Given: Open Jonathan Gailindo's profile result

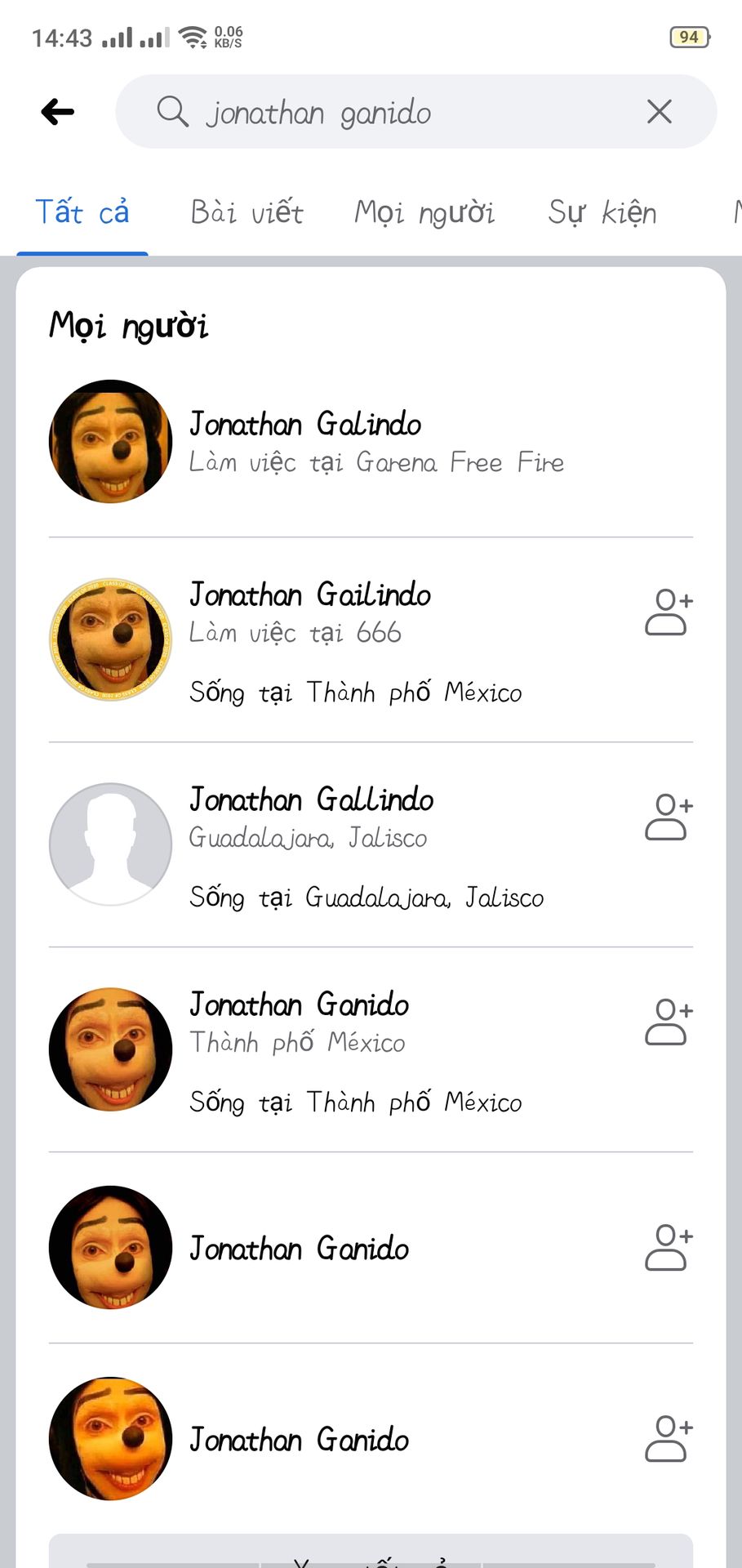Looking at the screenshot, I should 310,595.
